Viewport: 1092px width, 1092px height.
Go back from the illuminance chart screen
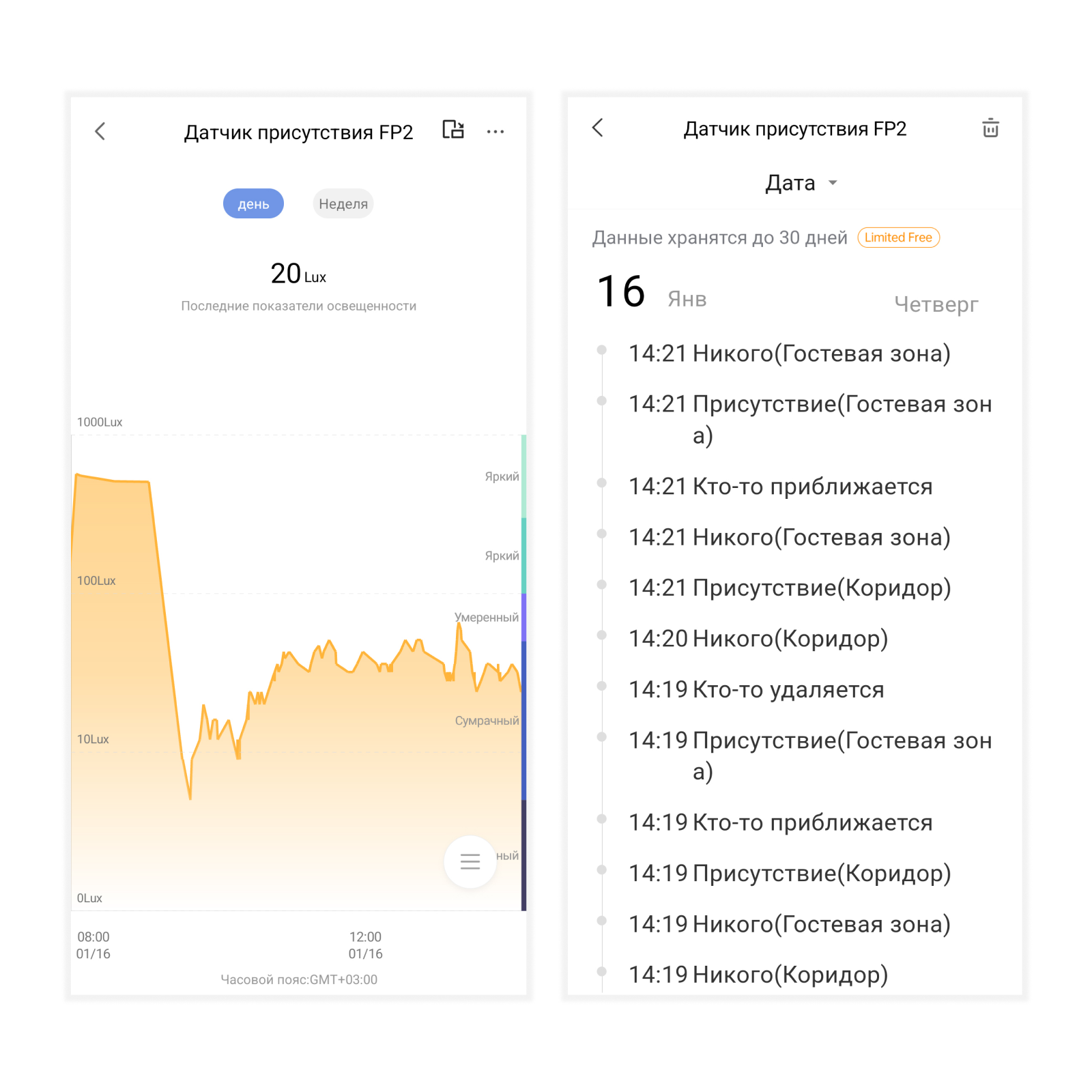(100, 131)
